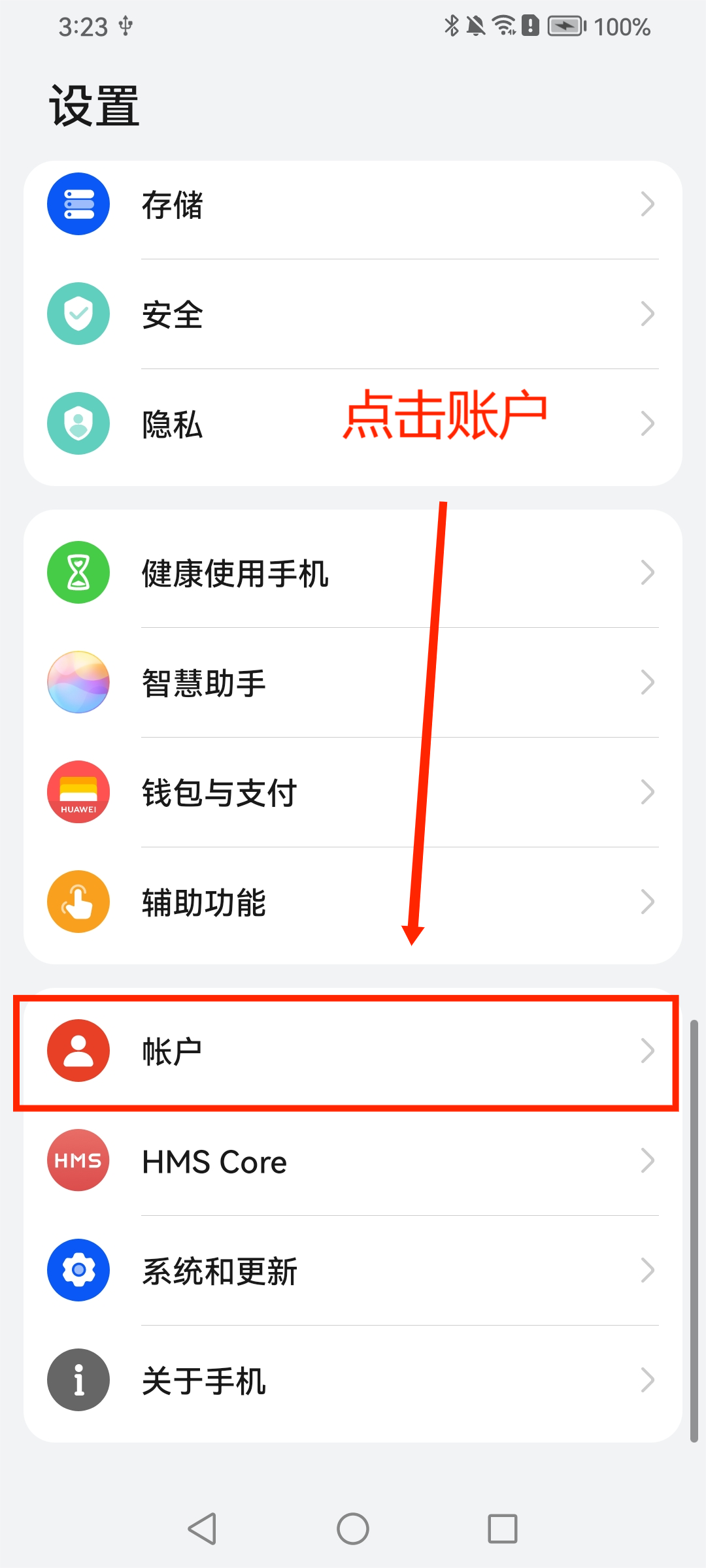Open the 安全 security settings
This screenshot has width=706, height=1568.
[353, 314]
